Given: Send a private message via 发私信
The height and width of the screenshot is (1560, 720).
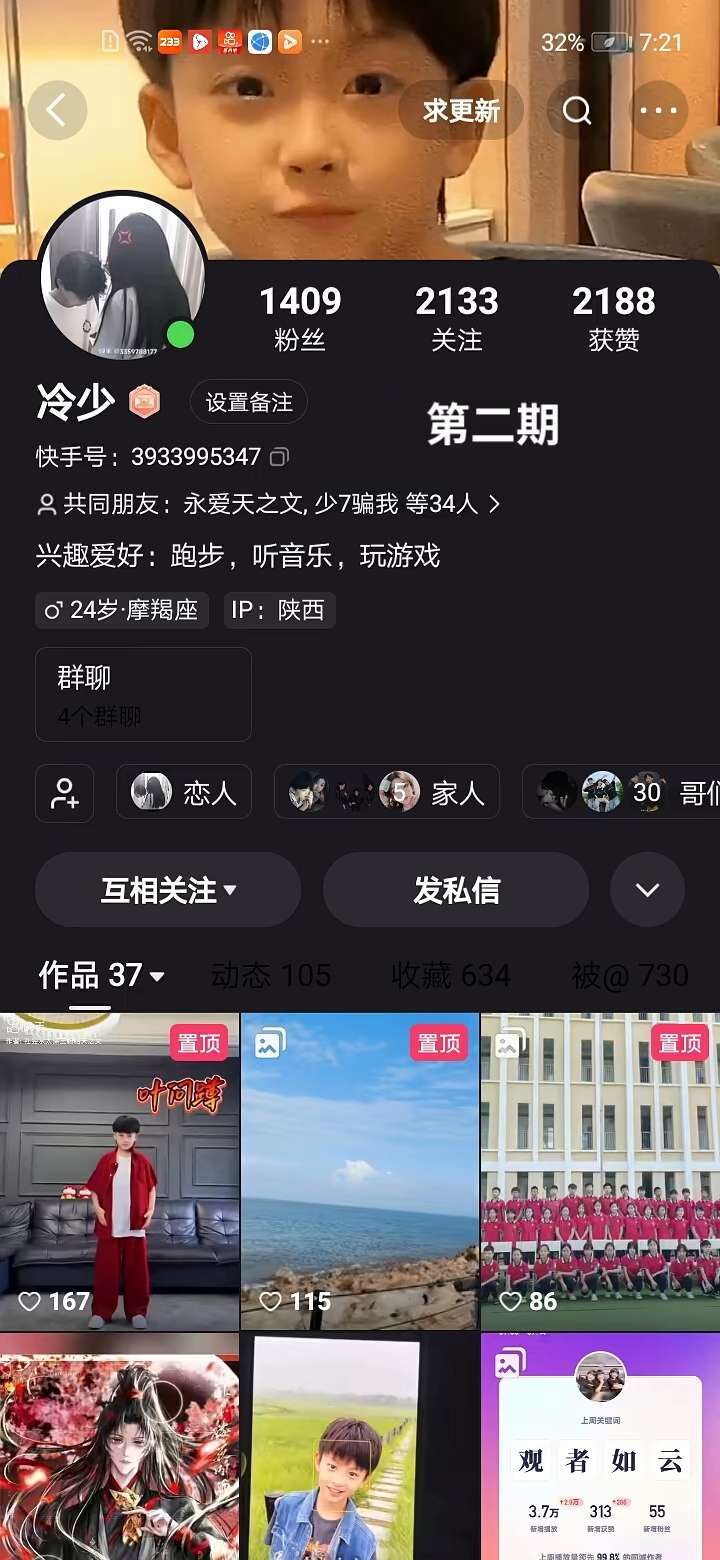Looking at the screenshot, I should pyautogui.click(x=456, y=890).
